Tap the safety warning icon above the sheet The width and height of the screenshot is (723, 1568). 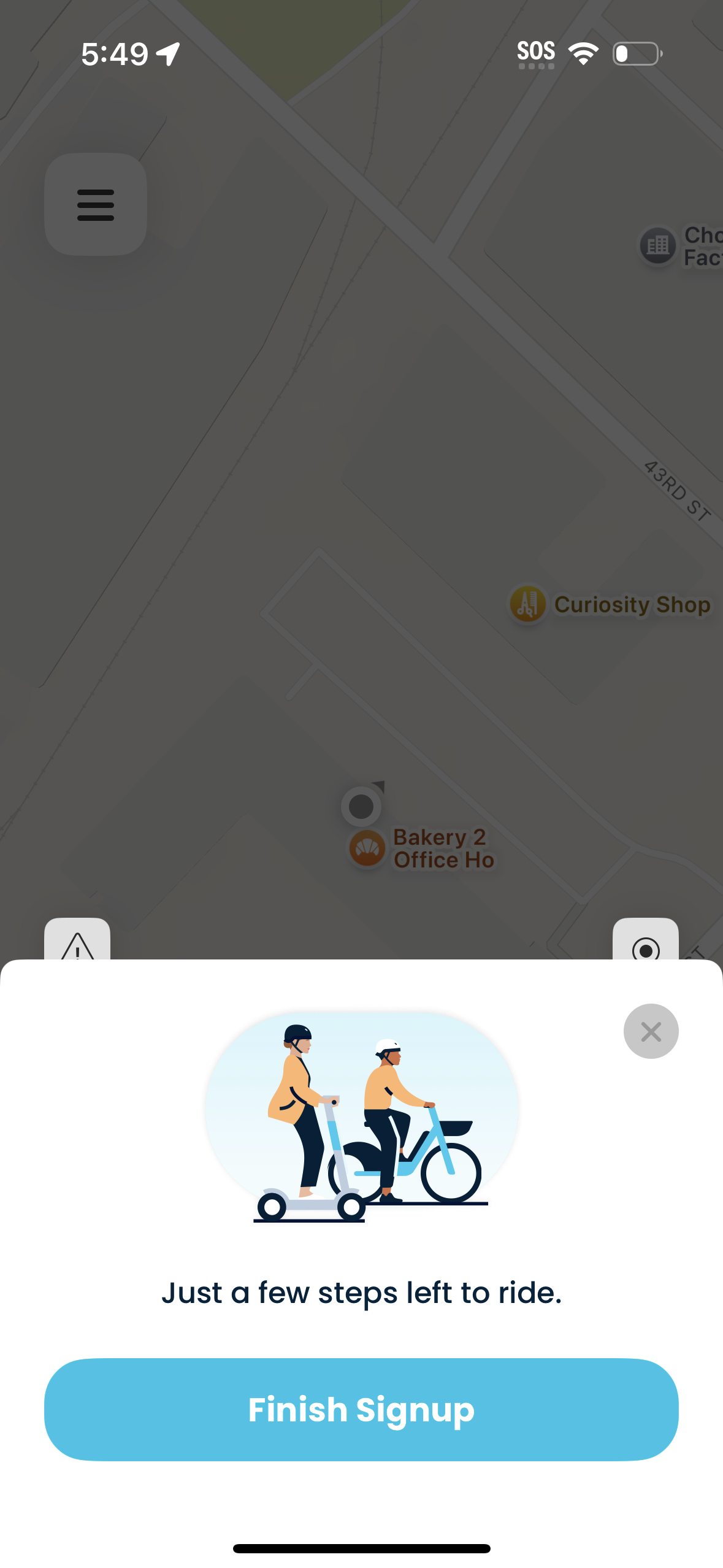pos(78,945)
